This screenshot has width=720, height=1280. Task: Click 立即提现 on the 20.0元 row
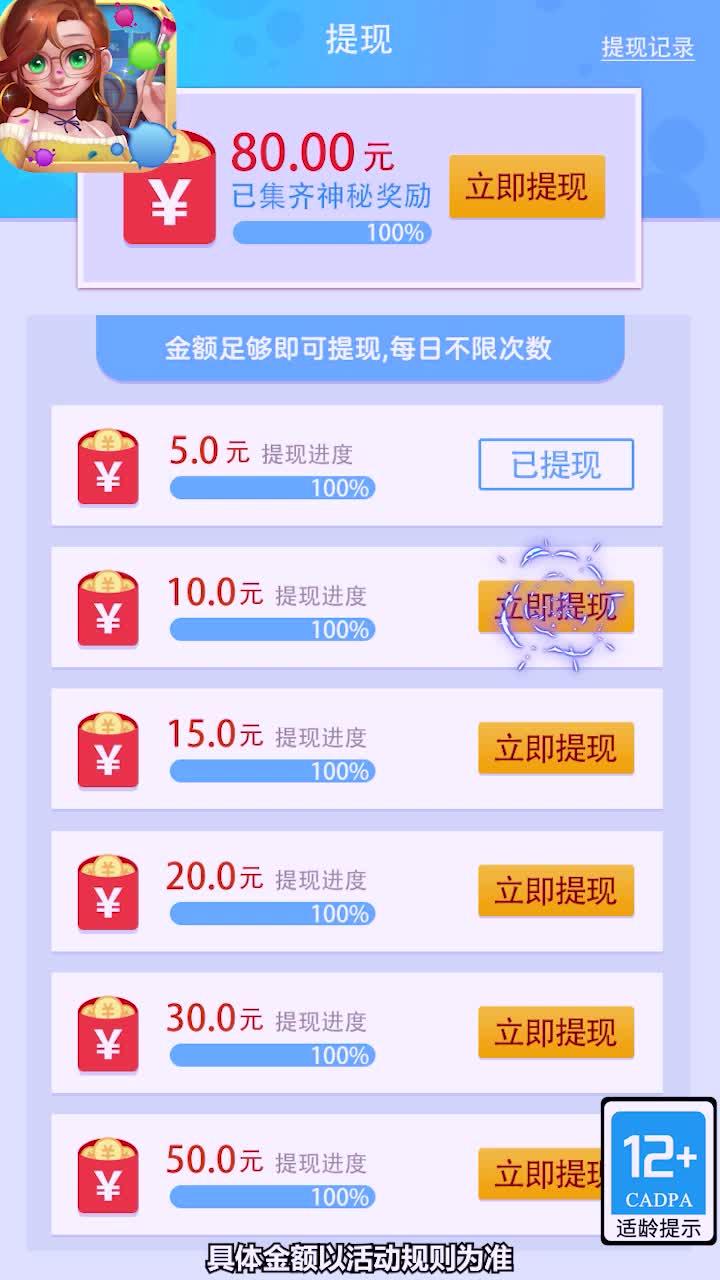tap(556, 889)
